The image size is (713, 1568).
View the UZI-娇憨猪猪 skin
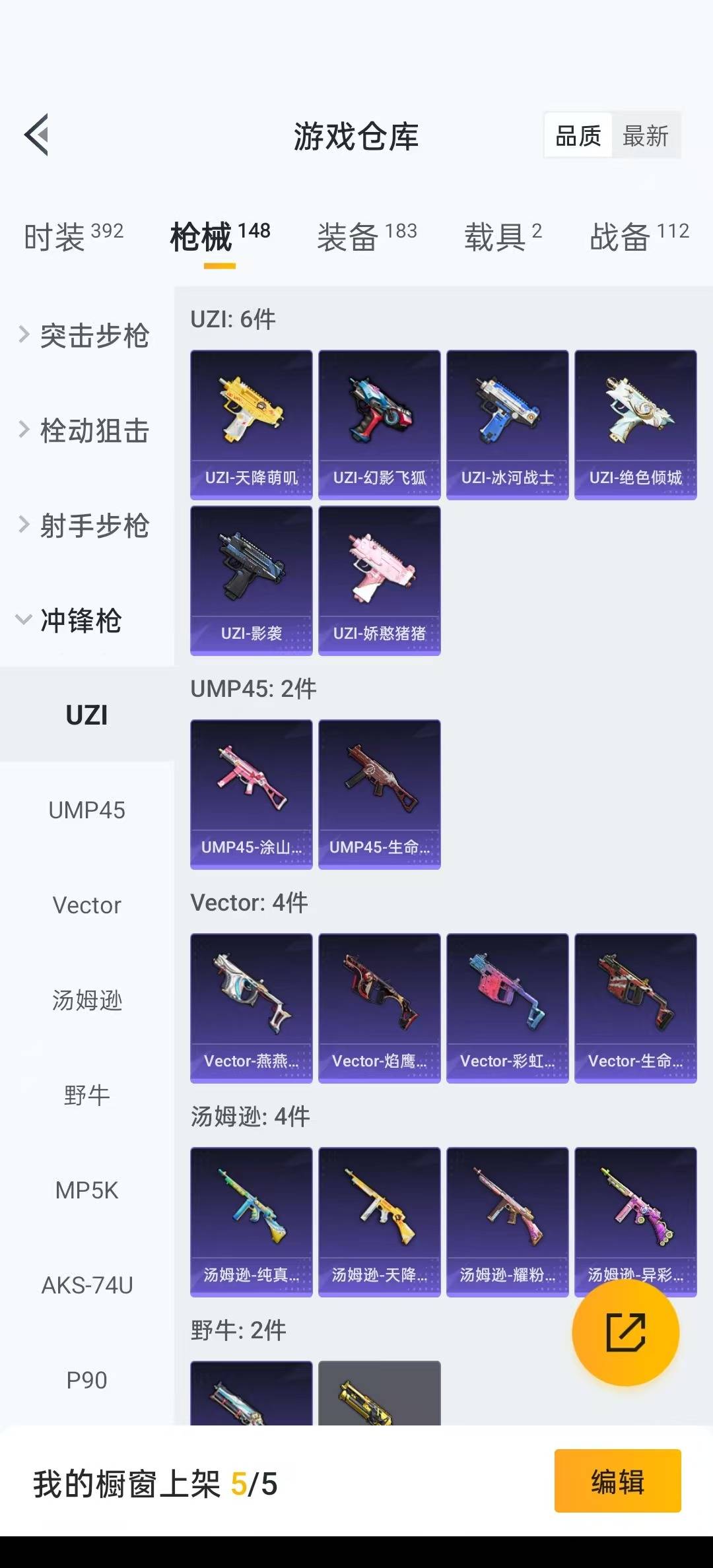pyautogui.click(x=380, y=581)
